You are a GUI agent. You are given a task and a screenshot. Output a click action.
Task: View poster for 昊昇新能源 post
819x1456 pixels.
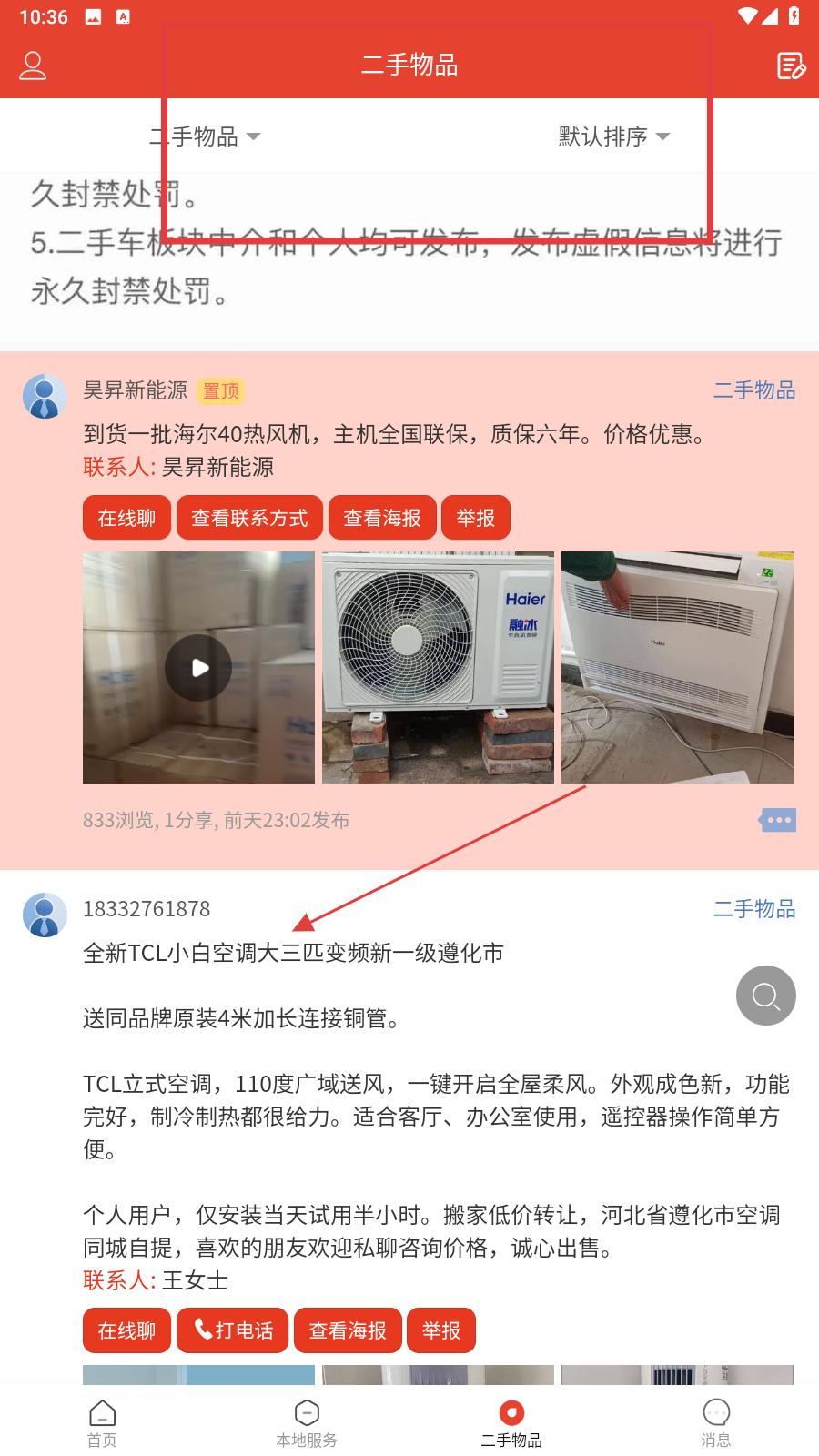[x=382, y=518]
